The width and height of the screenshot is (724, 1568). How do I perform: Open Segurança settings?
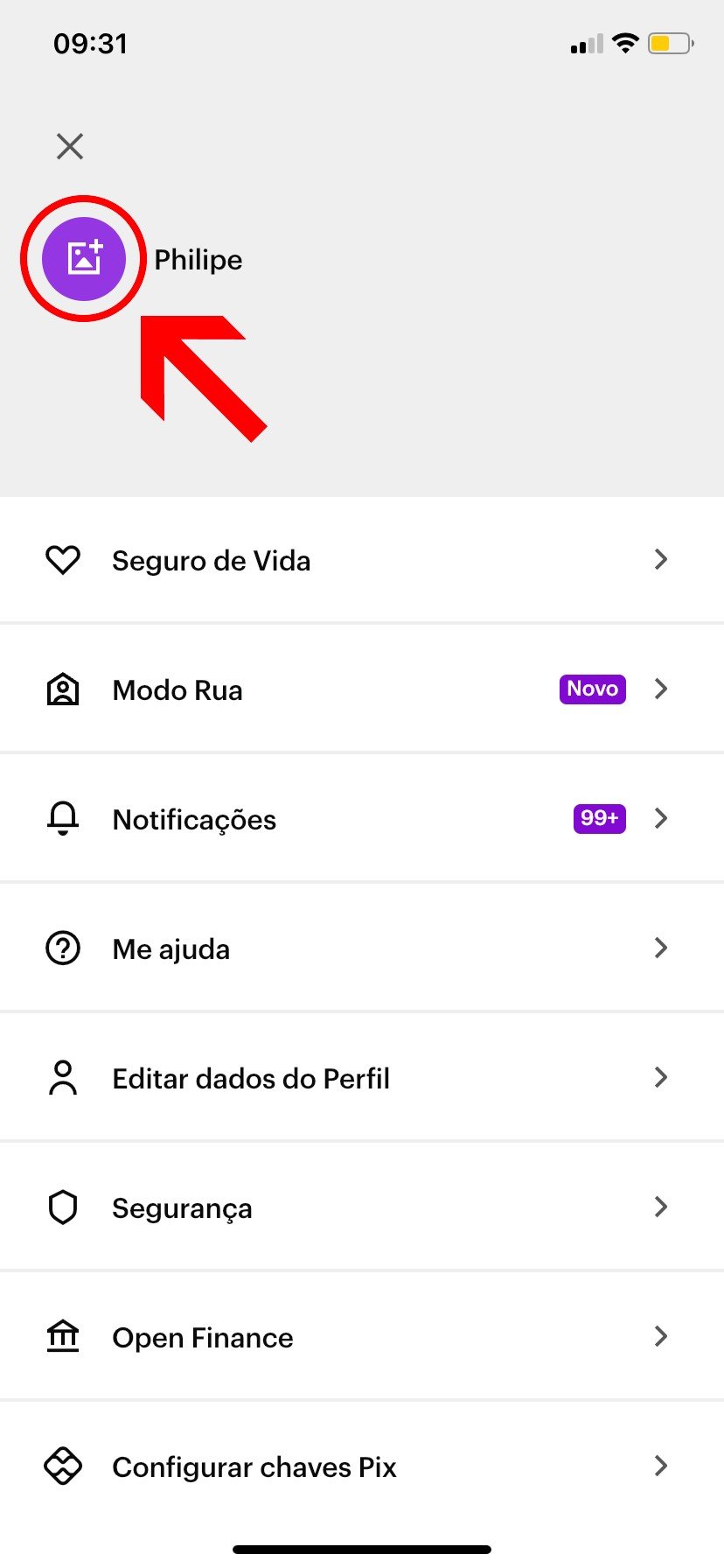361,1207
